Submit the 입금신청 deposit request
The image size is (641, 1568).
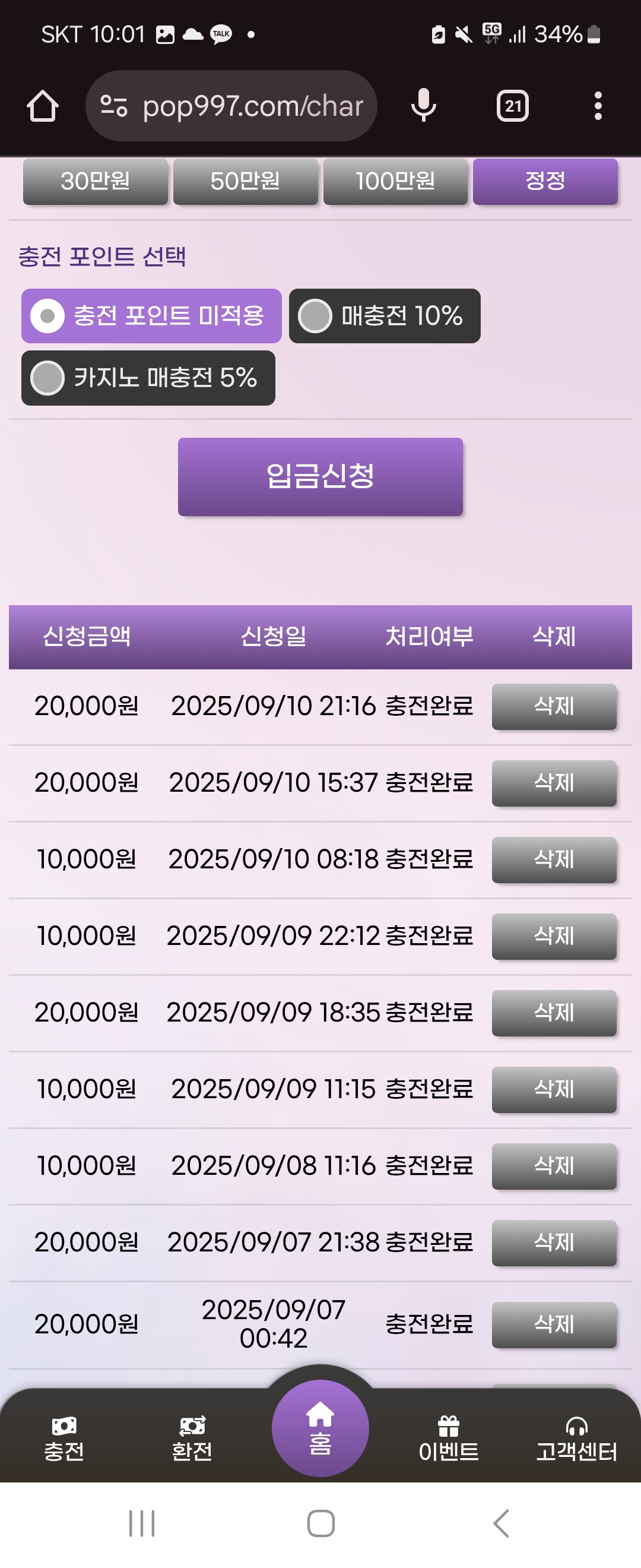tap(320, 476)
